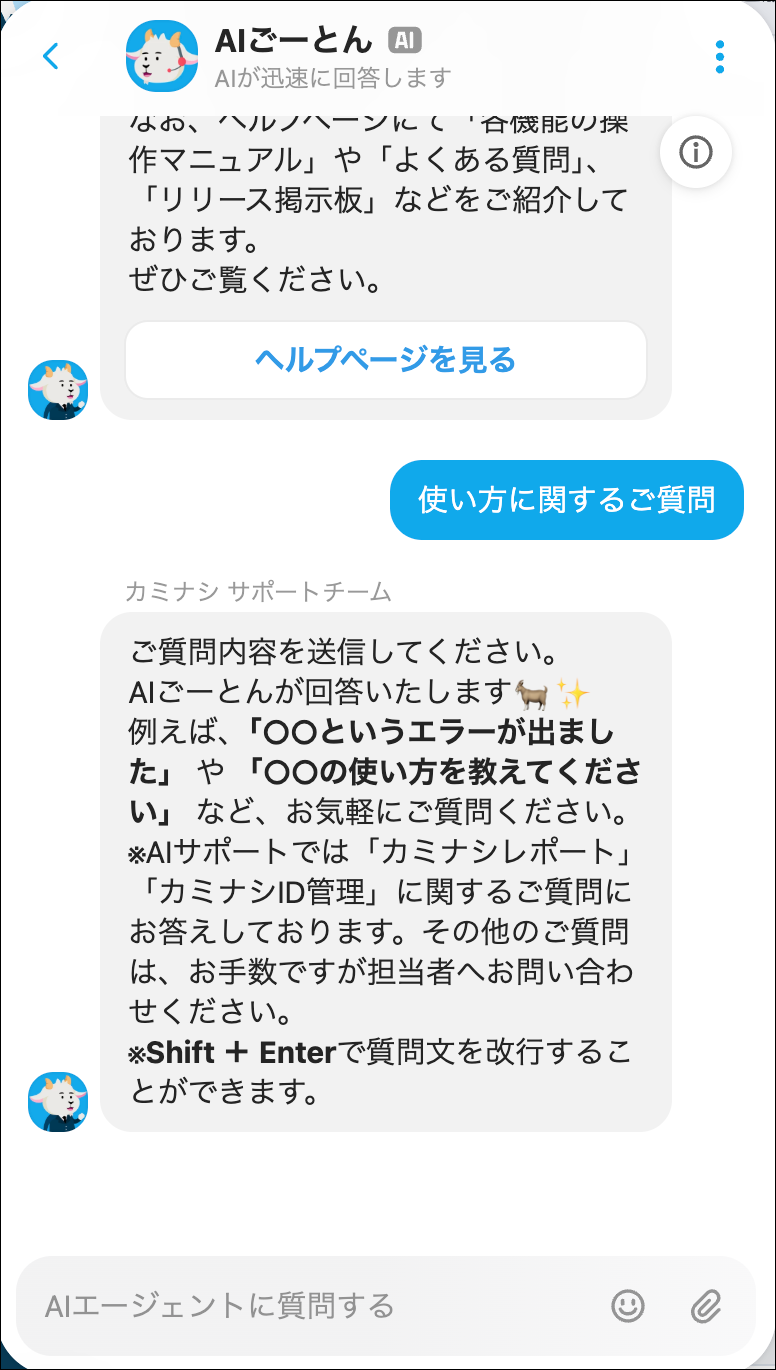Attach a file with the paperclip
This screenshot has width=776, height=1370.
click(x=706, y=1305)
